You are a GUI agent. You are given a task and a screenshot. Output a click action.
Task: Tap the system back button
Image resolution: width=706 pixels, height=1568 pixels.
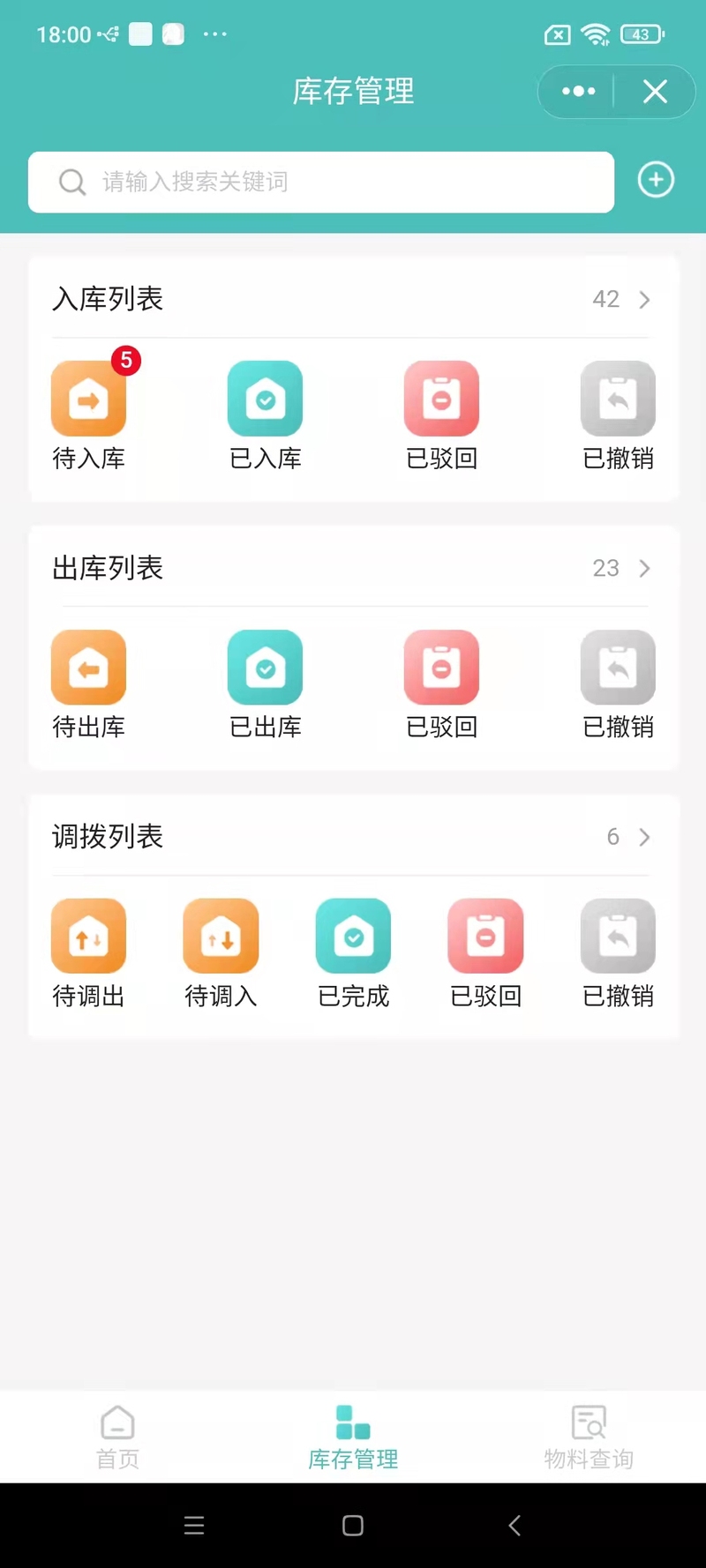click(514, 1526)
